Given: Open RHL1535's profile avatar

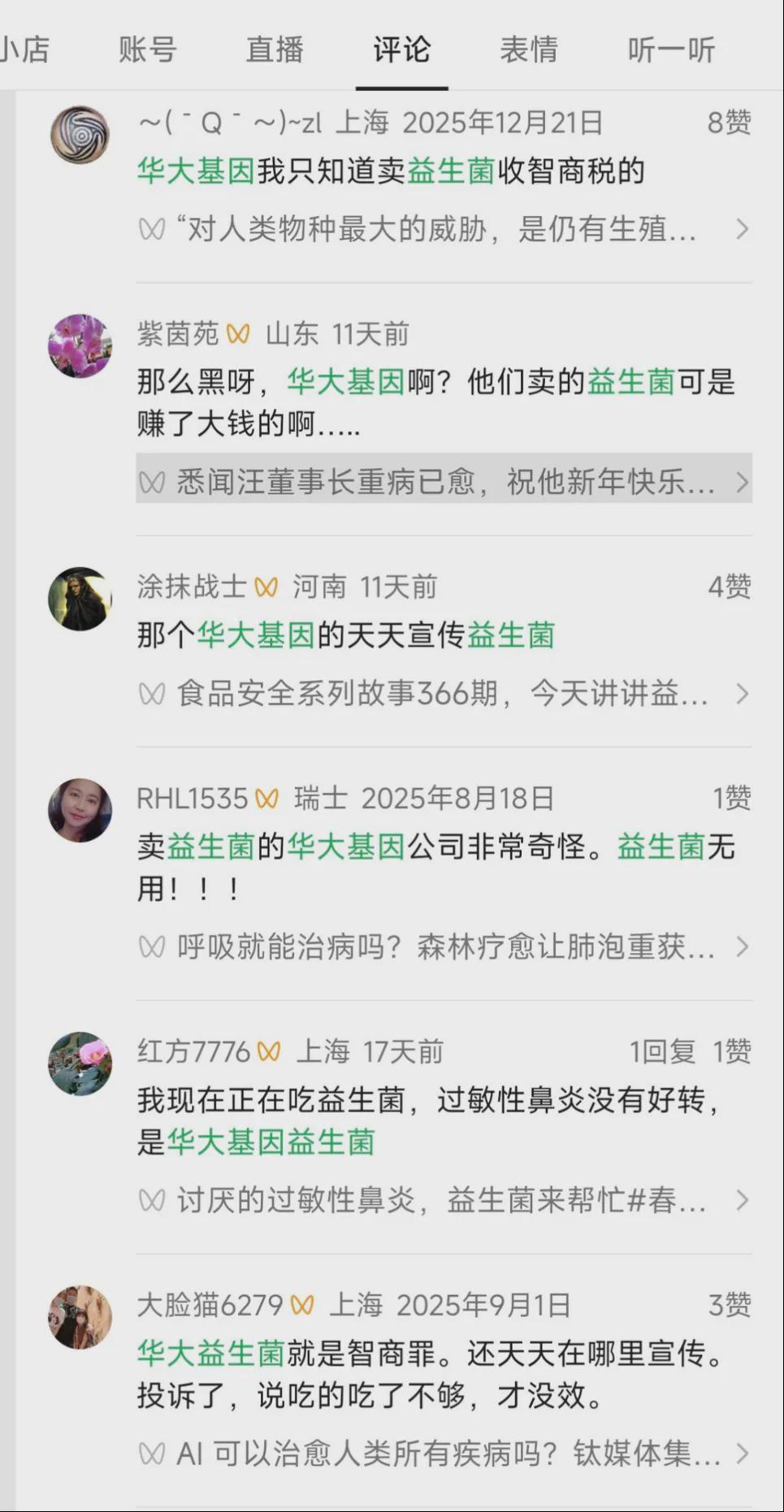Looking at the screenshot, I should pos(80,810).
